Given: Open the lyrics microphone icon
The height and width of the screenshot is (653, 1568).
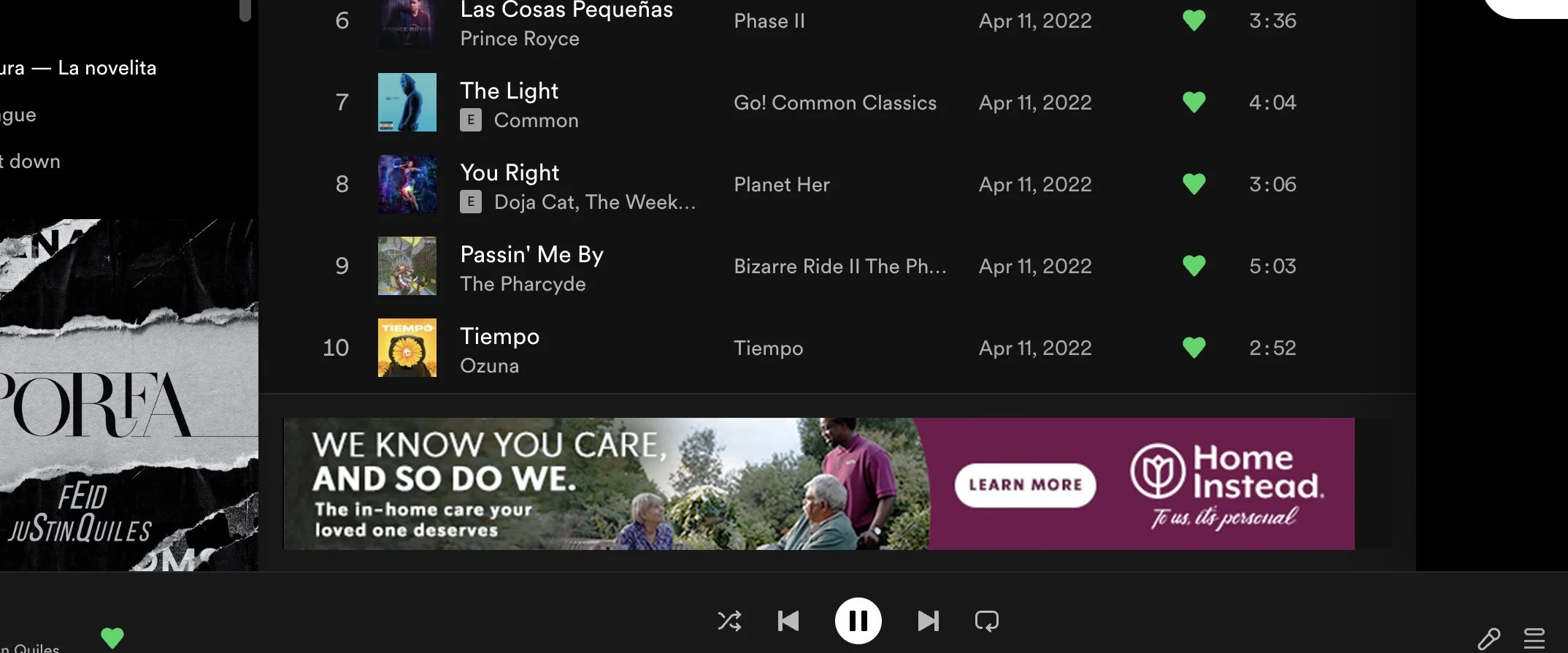Looking at the screenshot, I should [x=1488, y=638].
